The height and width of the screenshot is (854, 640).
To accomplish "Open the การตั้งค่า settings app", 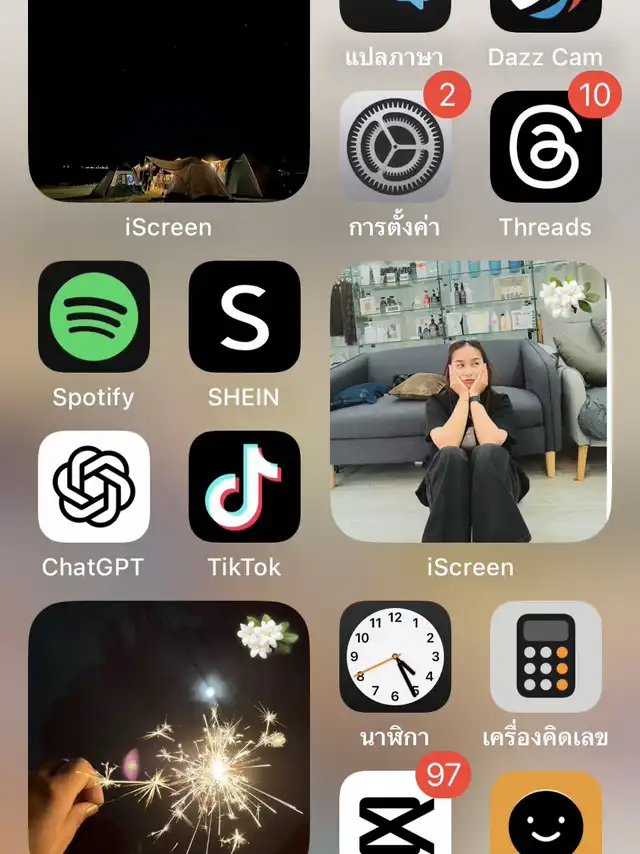I will tap(395, 147).
